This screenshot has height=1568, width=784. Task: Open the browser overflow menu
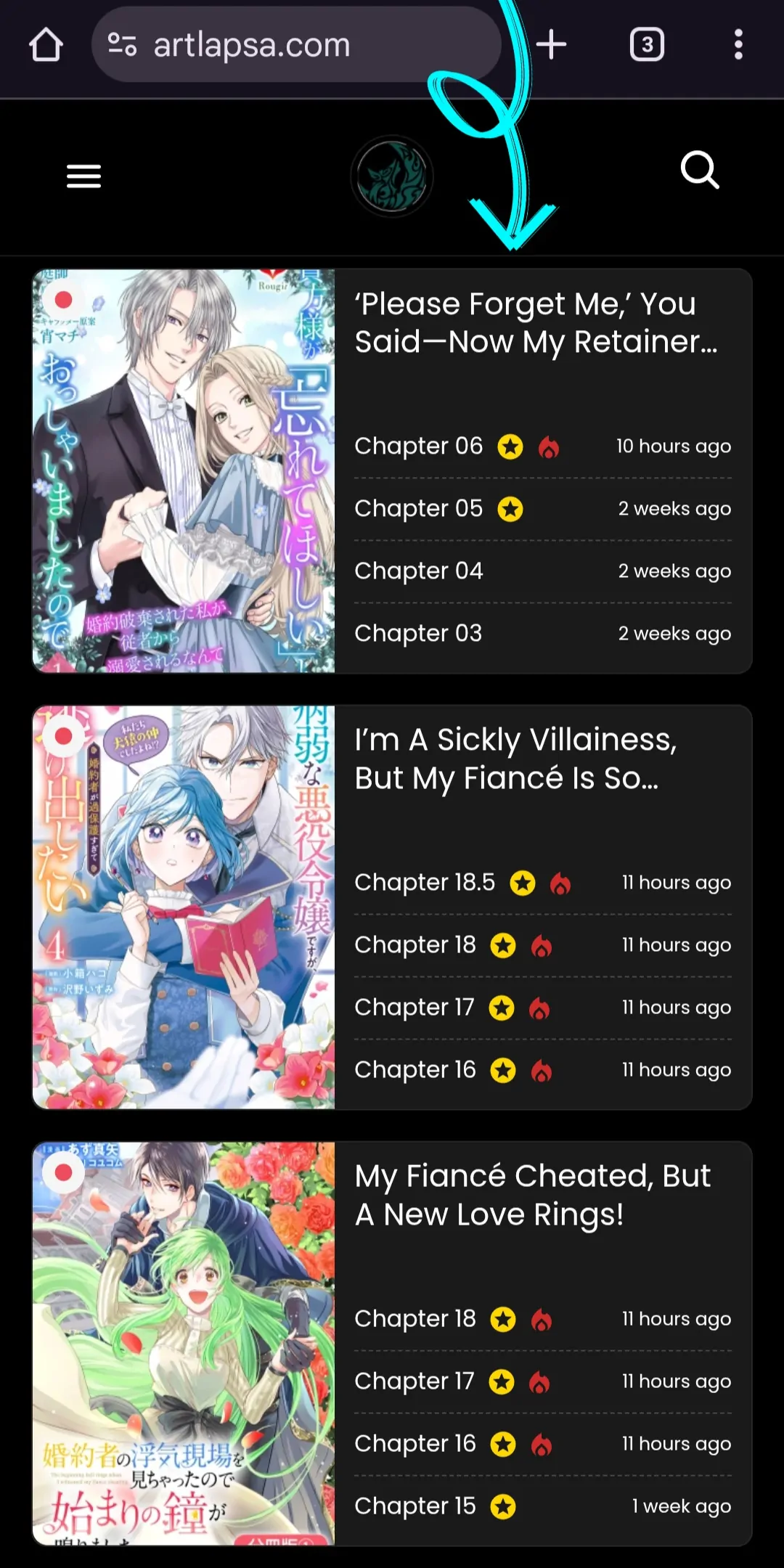click(x=738, y=45)
